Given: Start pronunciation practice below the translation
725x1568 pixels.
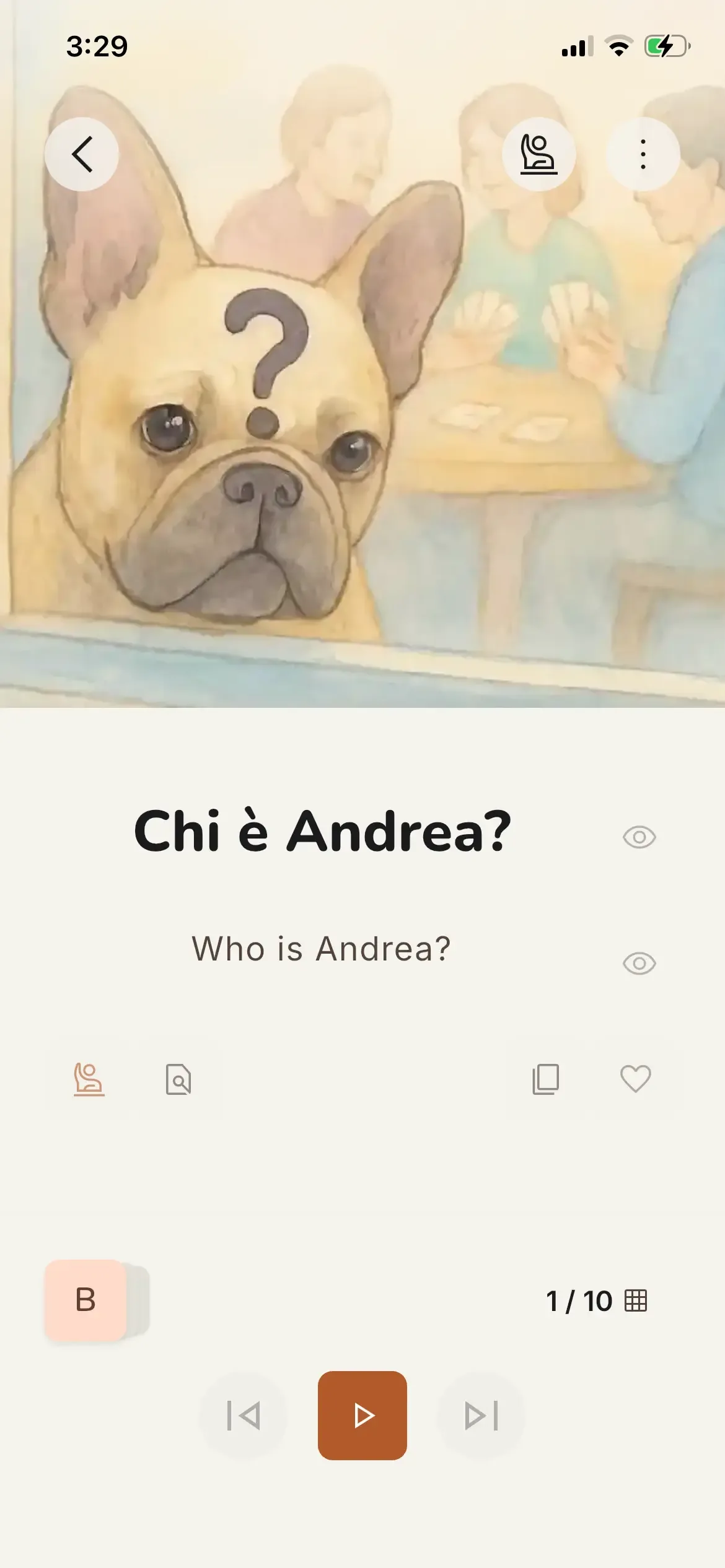Looking at the screenshot, I should (x=89, y=1079).
